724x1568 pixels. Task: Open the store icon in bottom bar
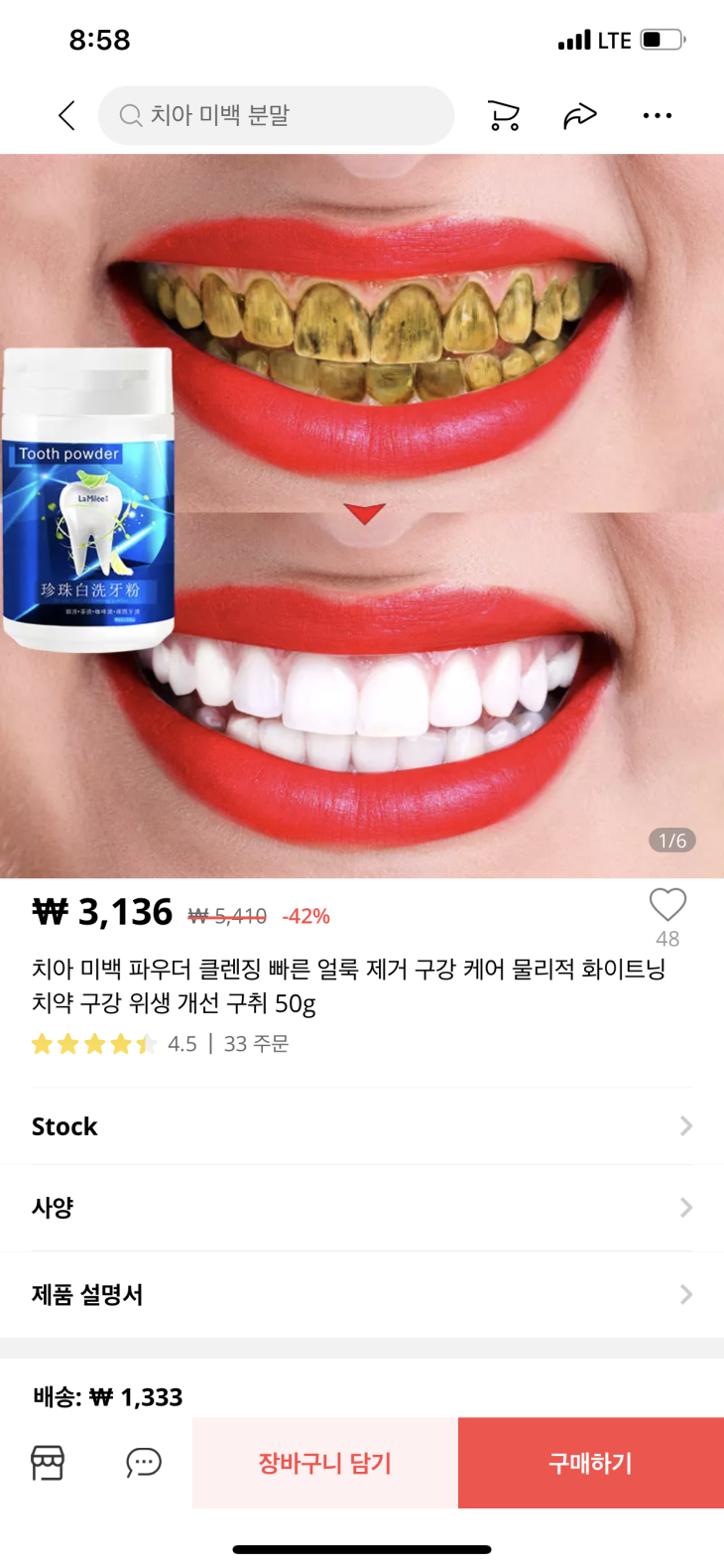click(x=47, y=1463)
